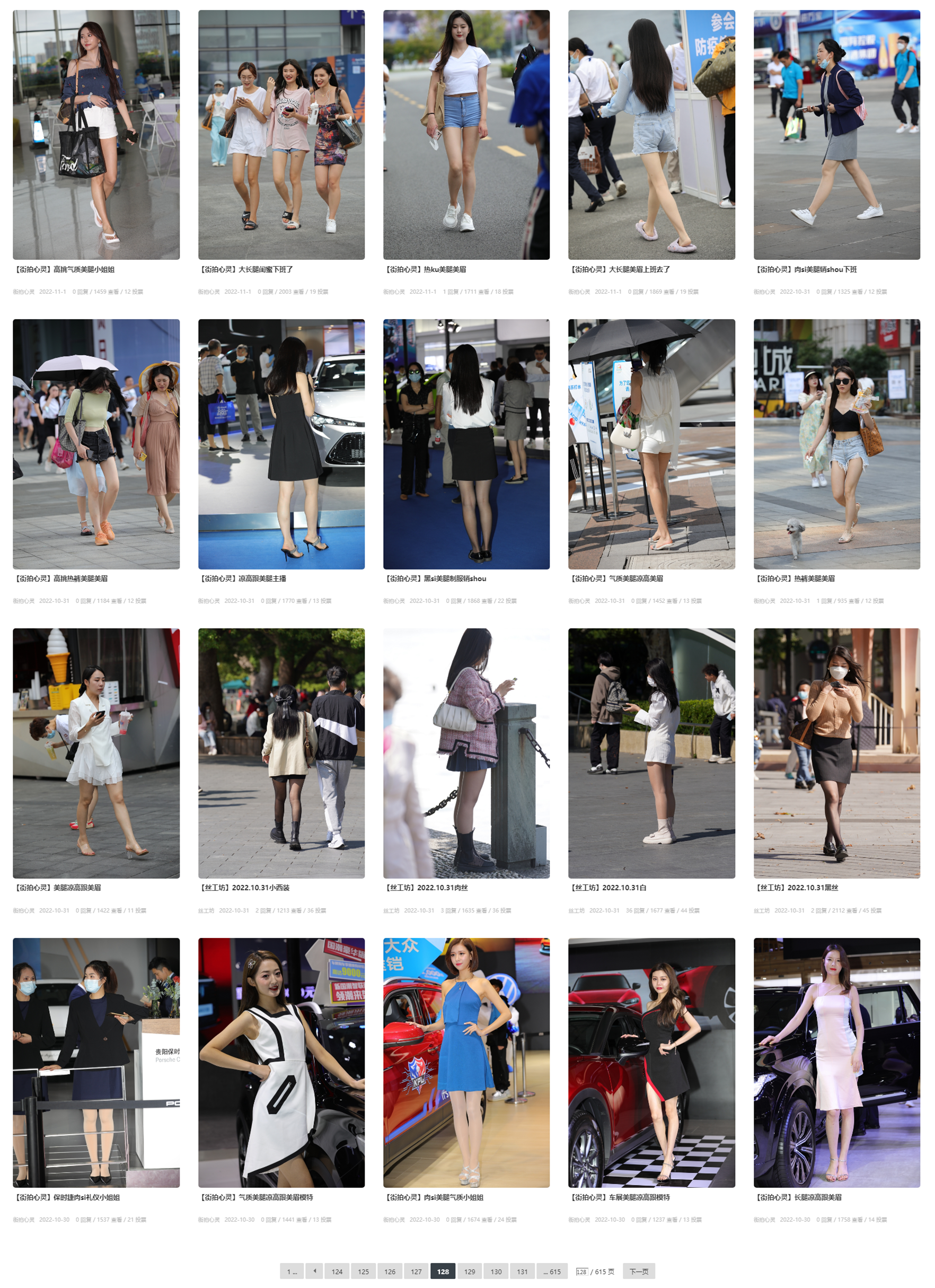The width and height of the screenshot is (935, 1288).
Task: Focus the page number input box
Action: [x=581, y=1272]
